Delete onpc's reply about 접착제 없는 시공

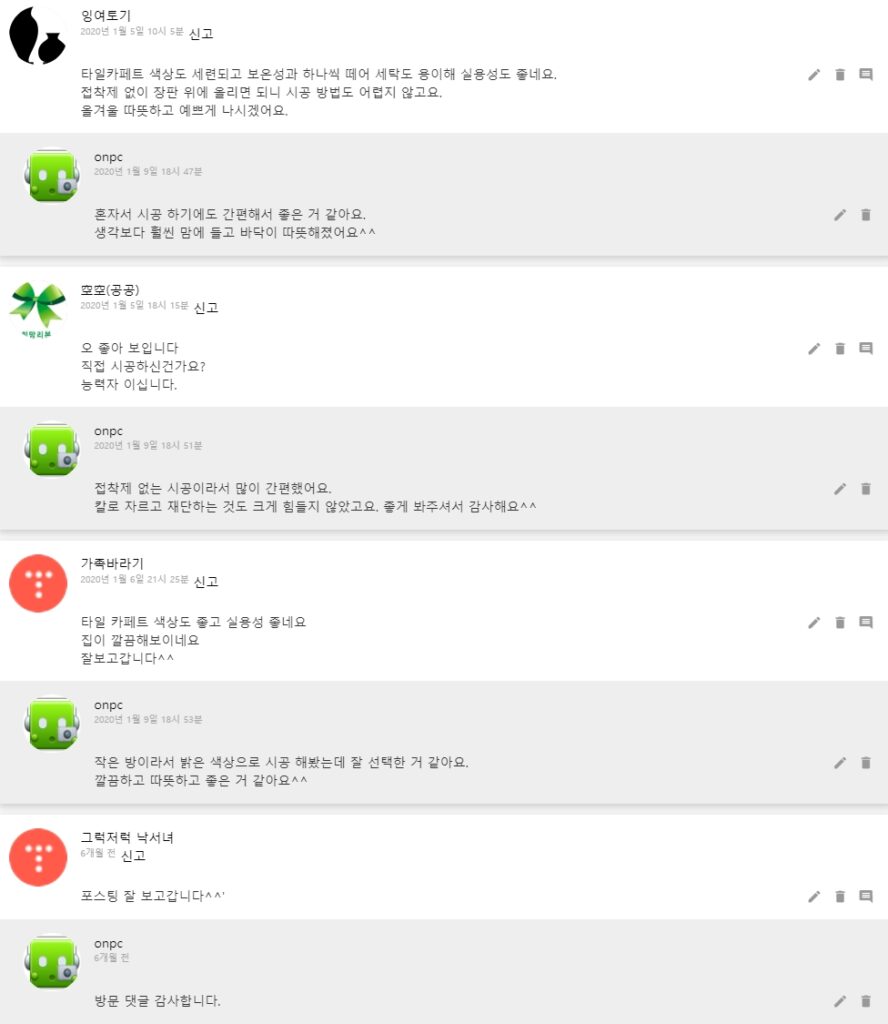pyautogui.click(x=866, y=489)
